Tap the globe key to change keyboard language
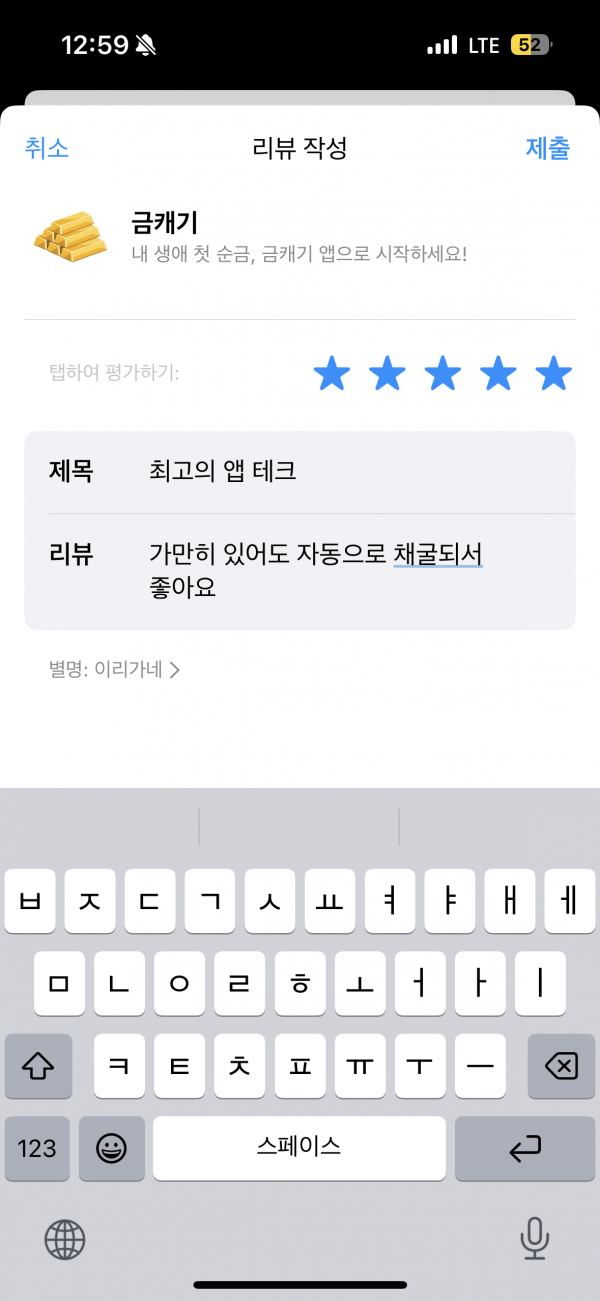Image resolution: width=600 pixels, height=1301 pixels. coord(65,1241)
